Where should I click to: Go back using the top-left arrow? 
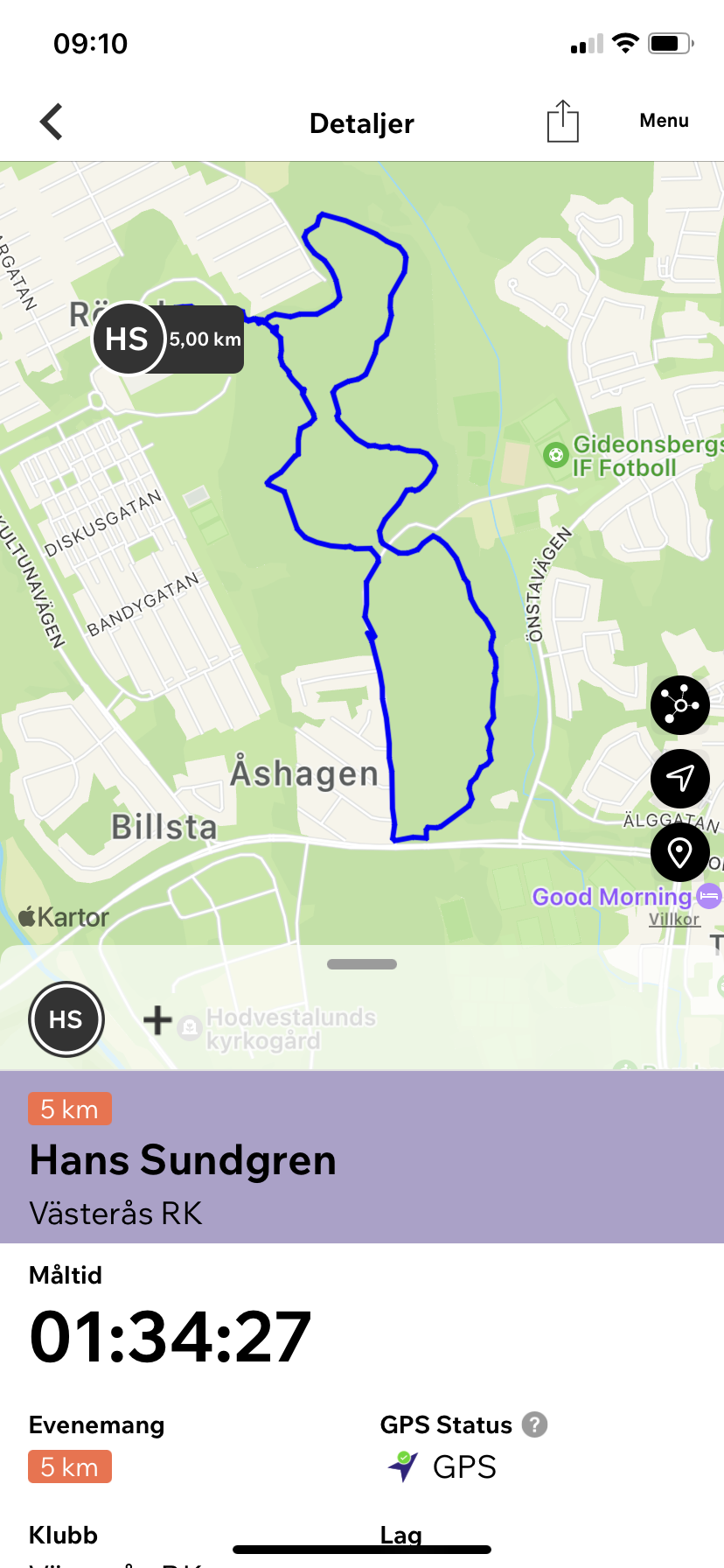point(52,122)
